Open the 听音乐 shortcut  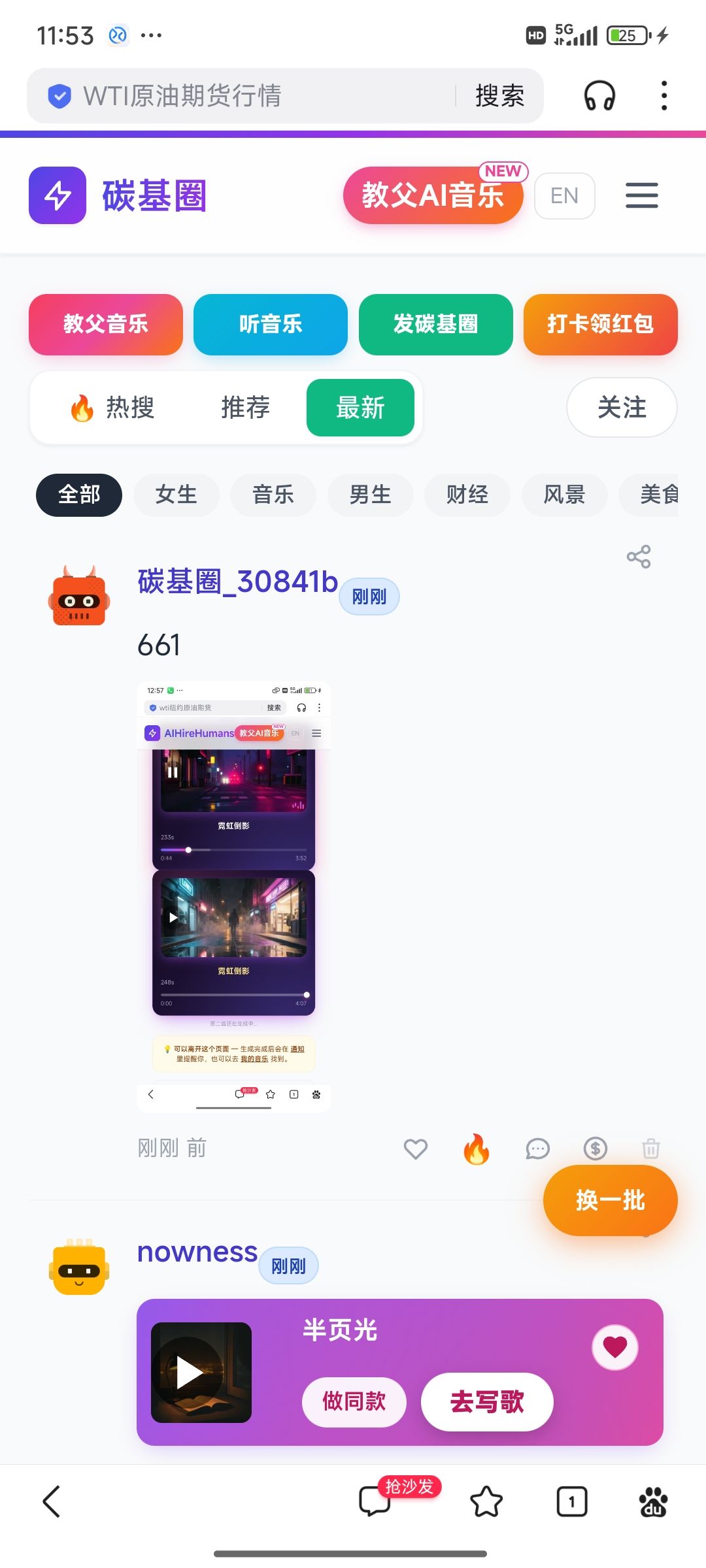271,324
